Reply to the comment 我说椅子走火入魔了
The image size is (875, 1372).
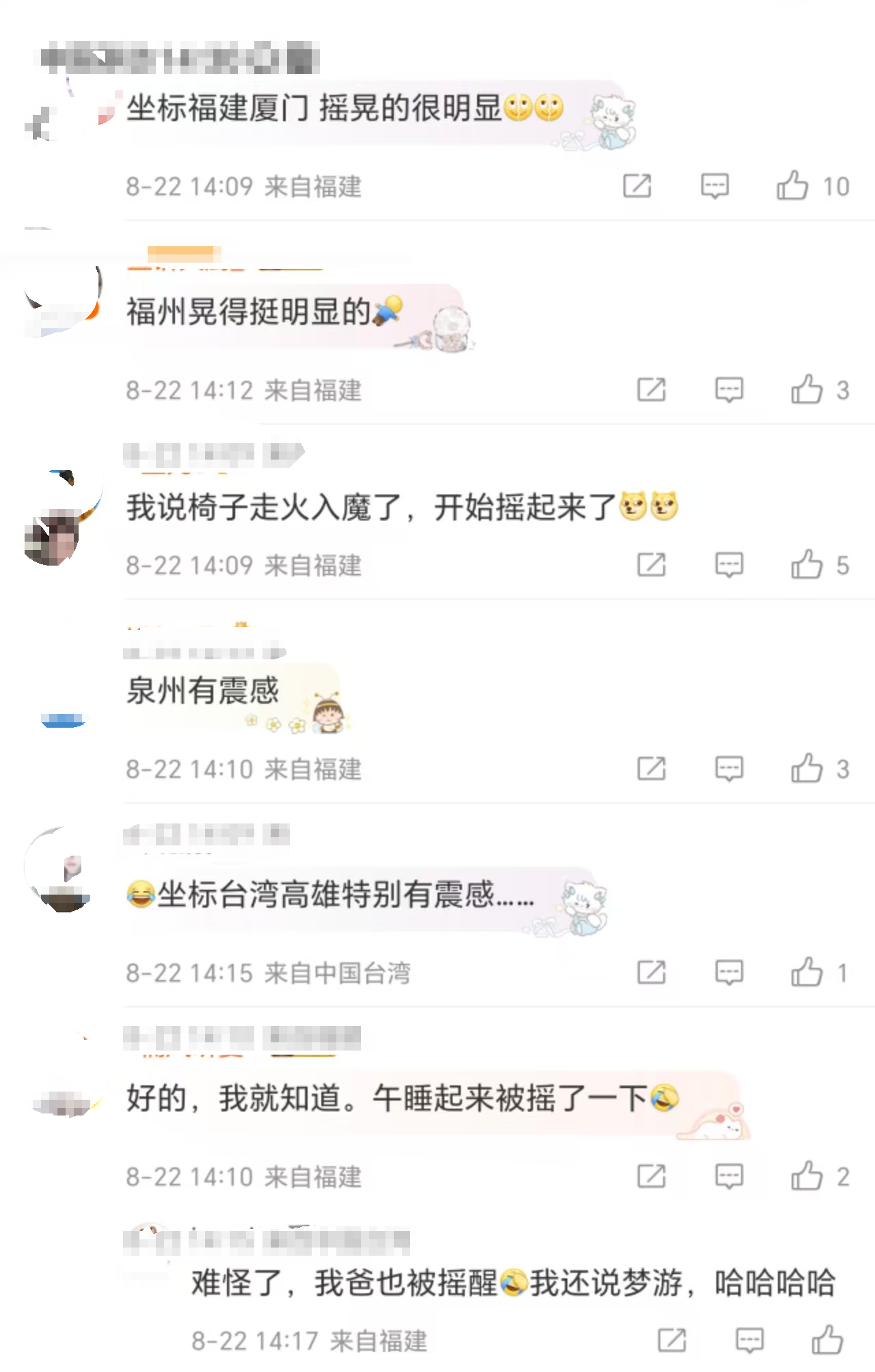pos(729,565)
